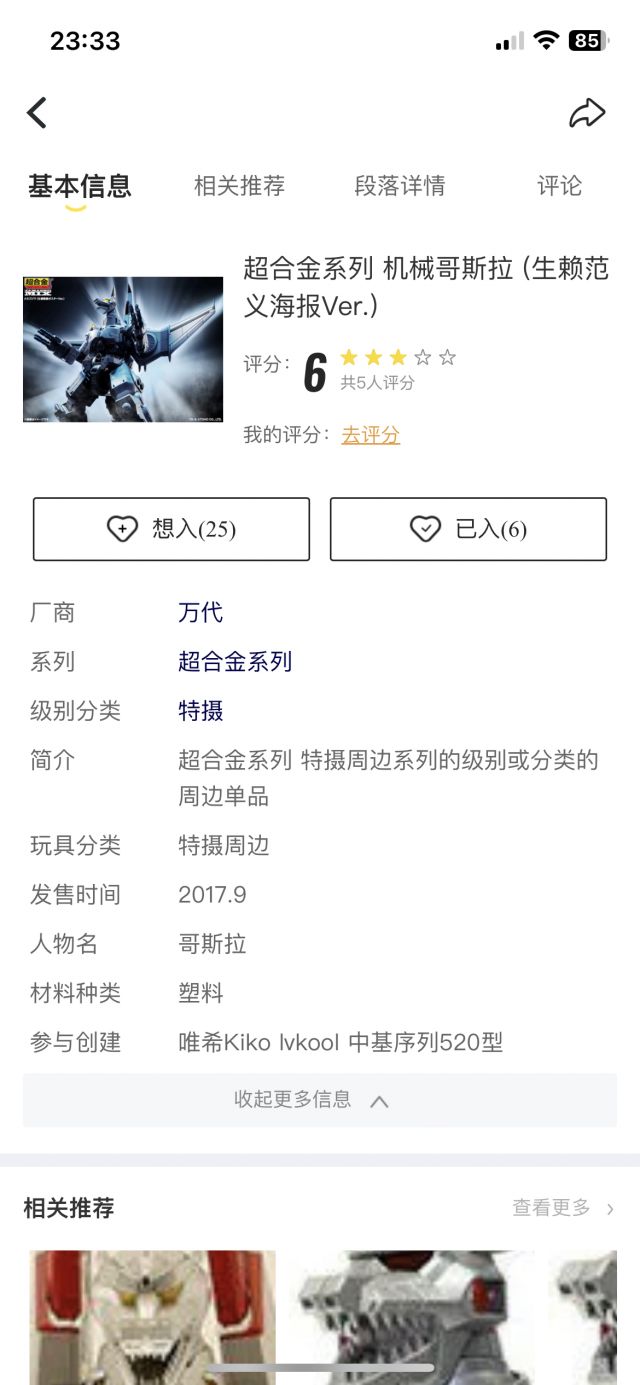Screen dimensions: 640x1385
Task: Open manufacturer link 万代
Action: point(200,612)
